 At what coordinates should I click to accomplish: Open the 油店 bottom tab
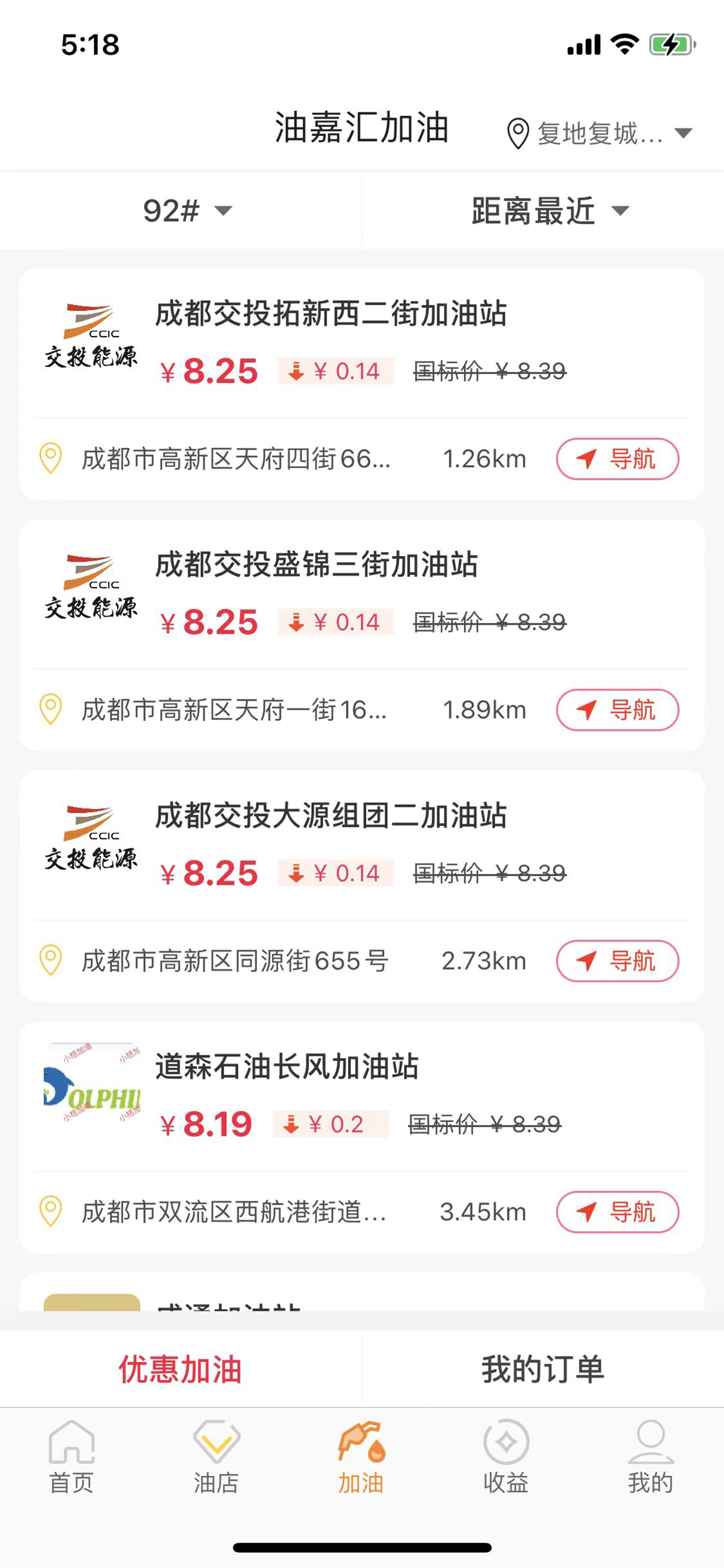click(217, 1457)
